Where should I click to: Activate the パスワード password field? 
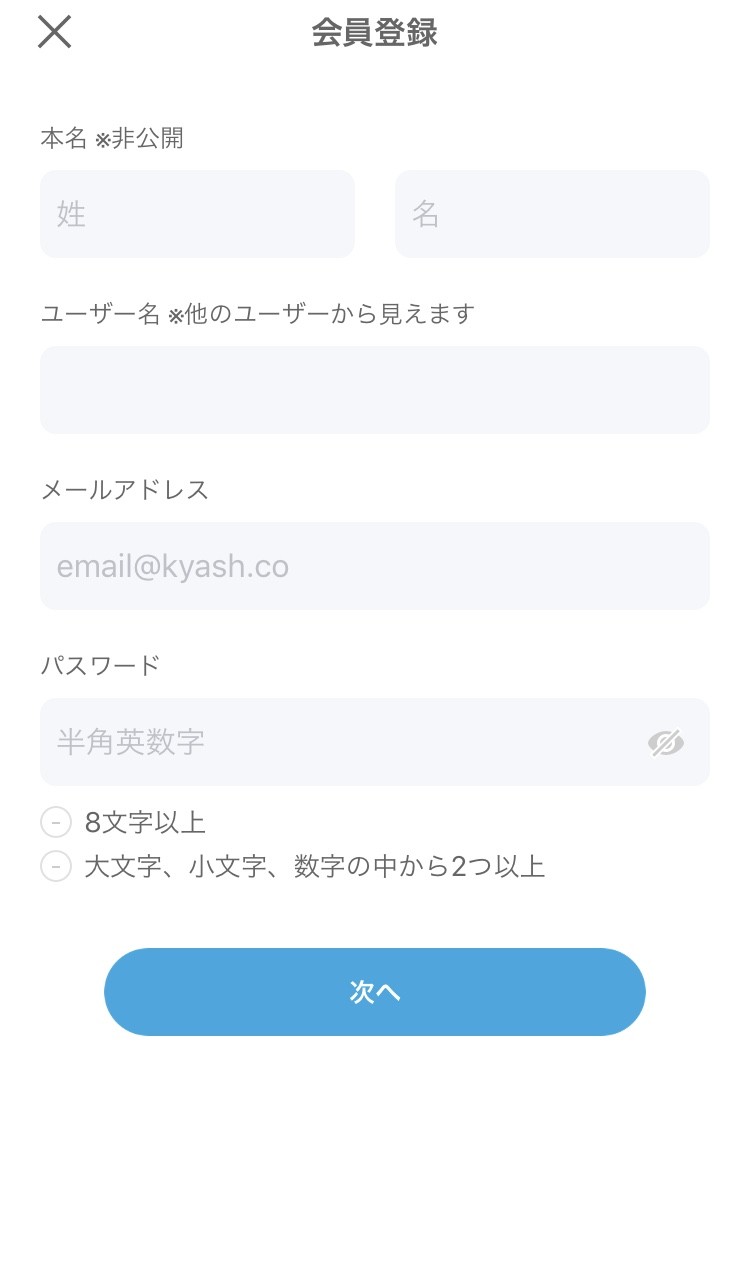[340, 742]
